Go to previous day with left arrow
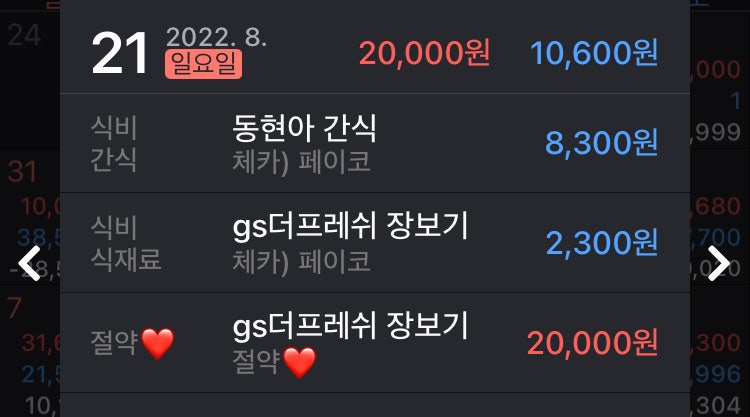Image resolution: width=750 pixels, height=417 pixels. [30, 264]
